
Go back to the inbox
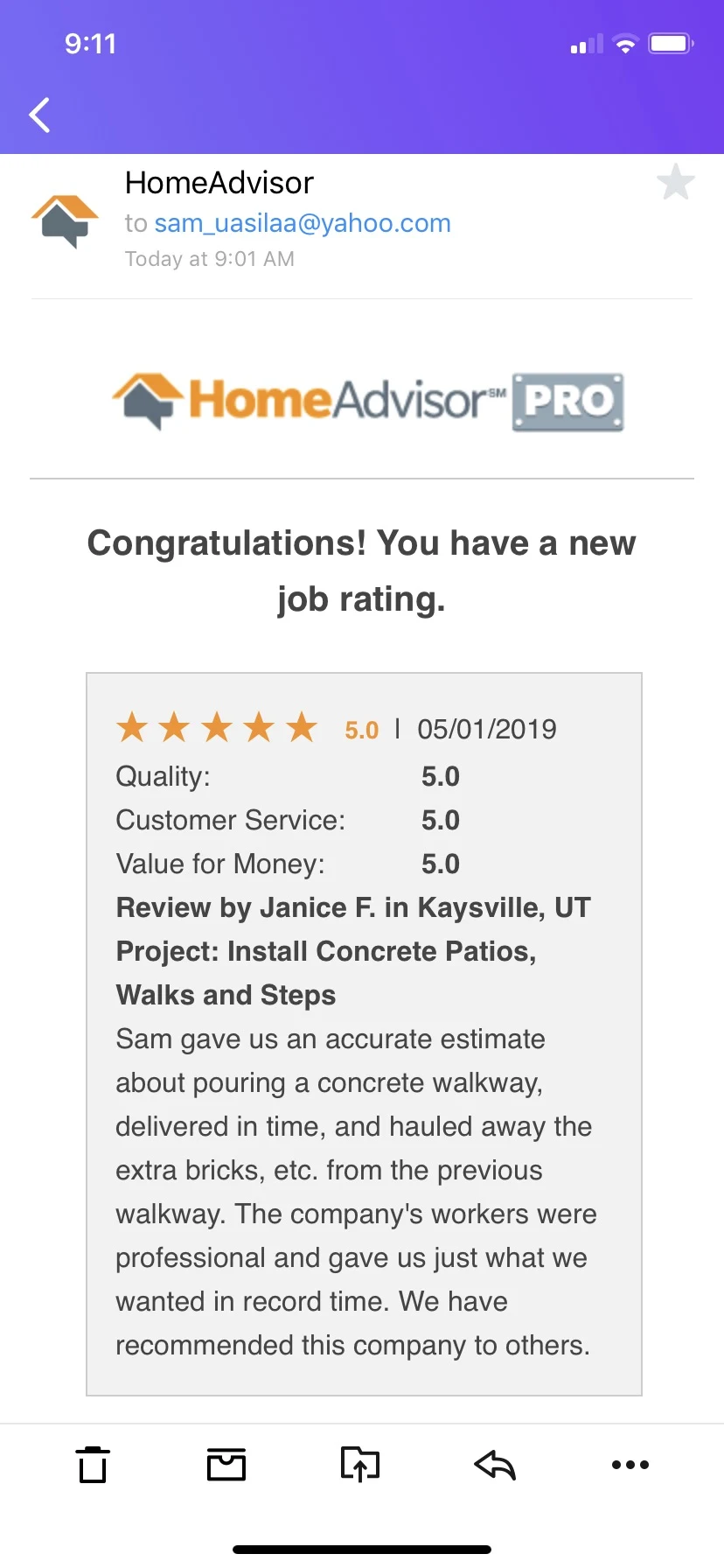39,115
